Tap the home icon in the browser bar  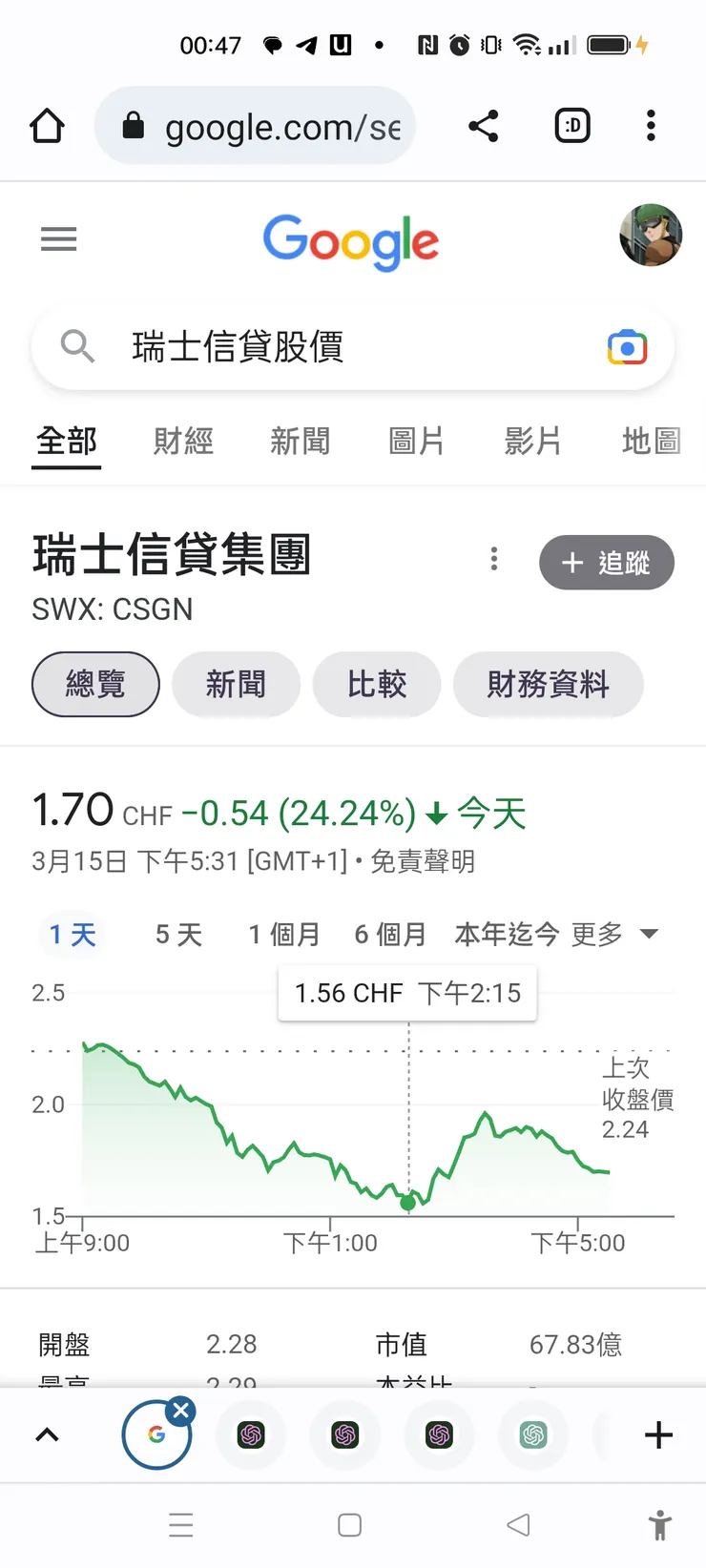[x=47, y=125]
